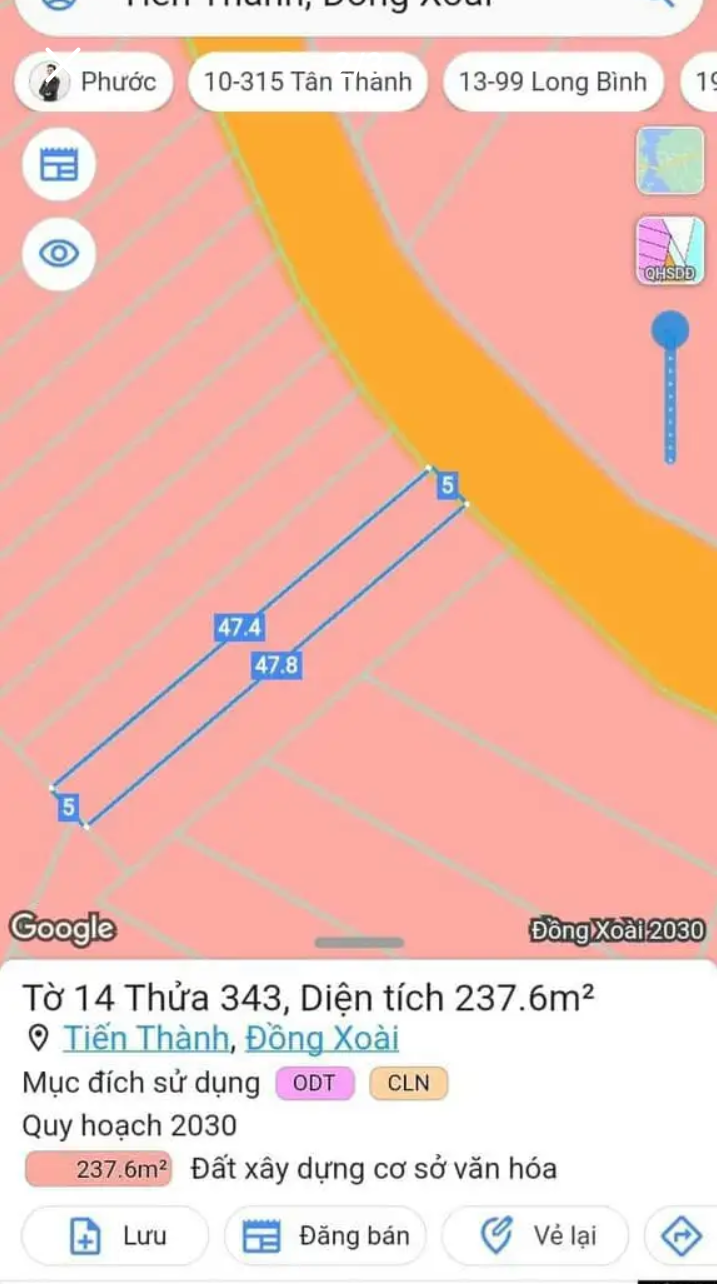717x1284 pixels.
Task: Tap the ODT land use tag
Action: pos(314,1084)
